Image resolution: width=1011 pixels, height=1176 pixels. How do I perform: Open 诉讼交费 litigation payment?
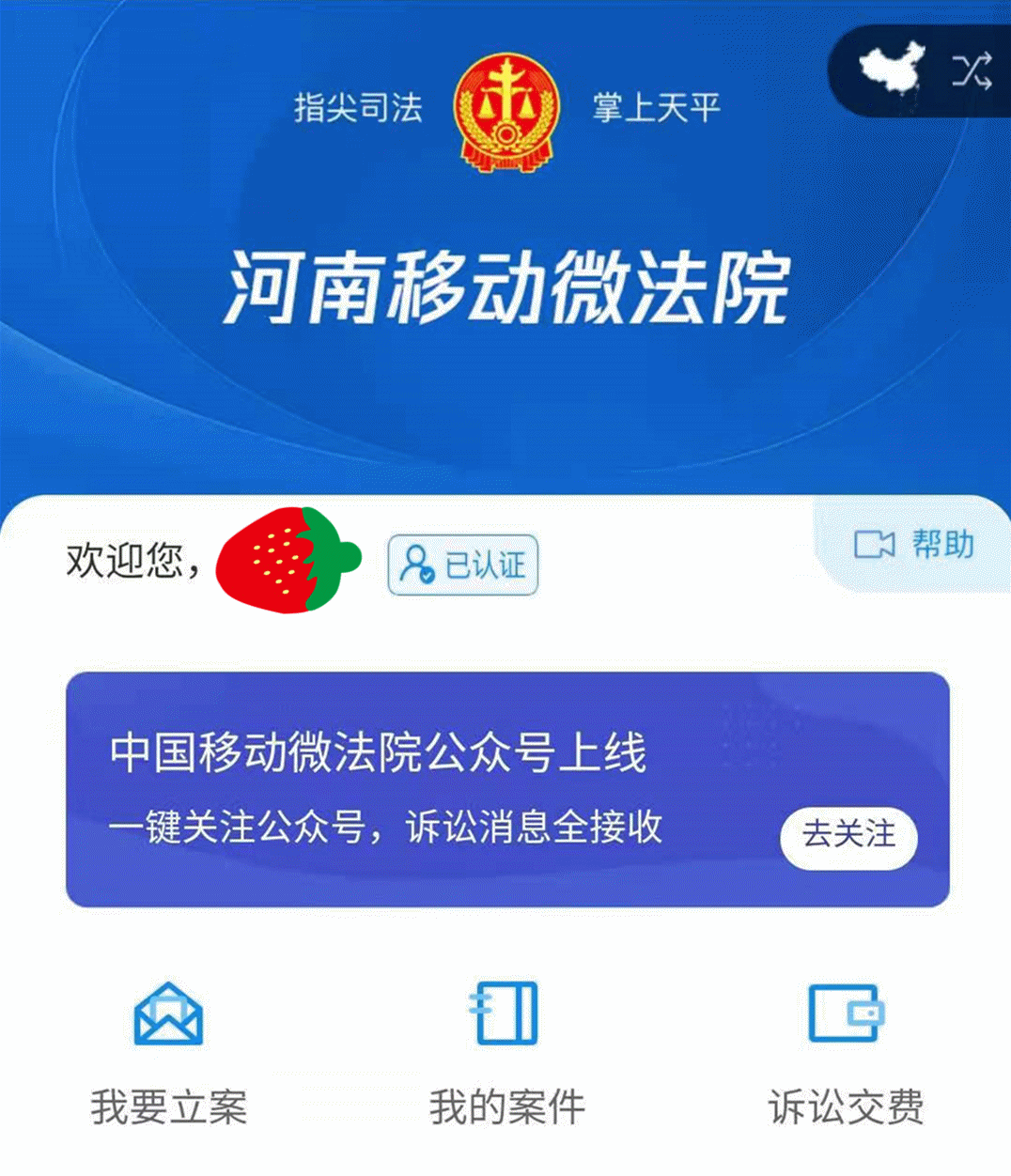pos(846,1052)
